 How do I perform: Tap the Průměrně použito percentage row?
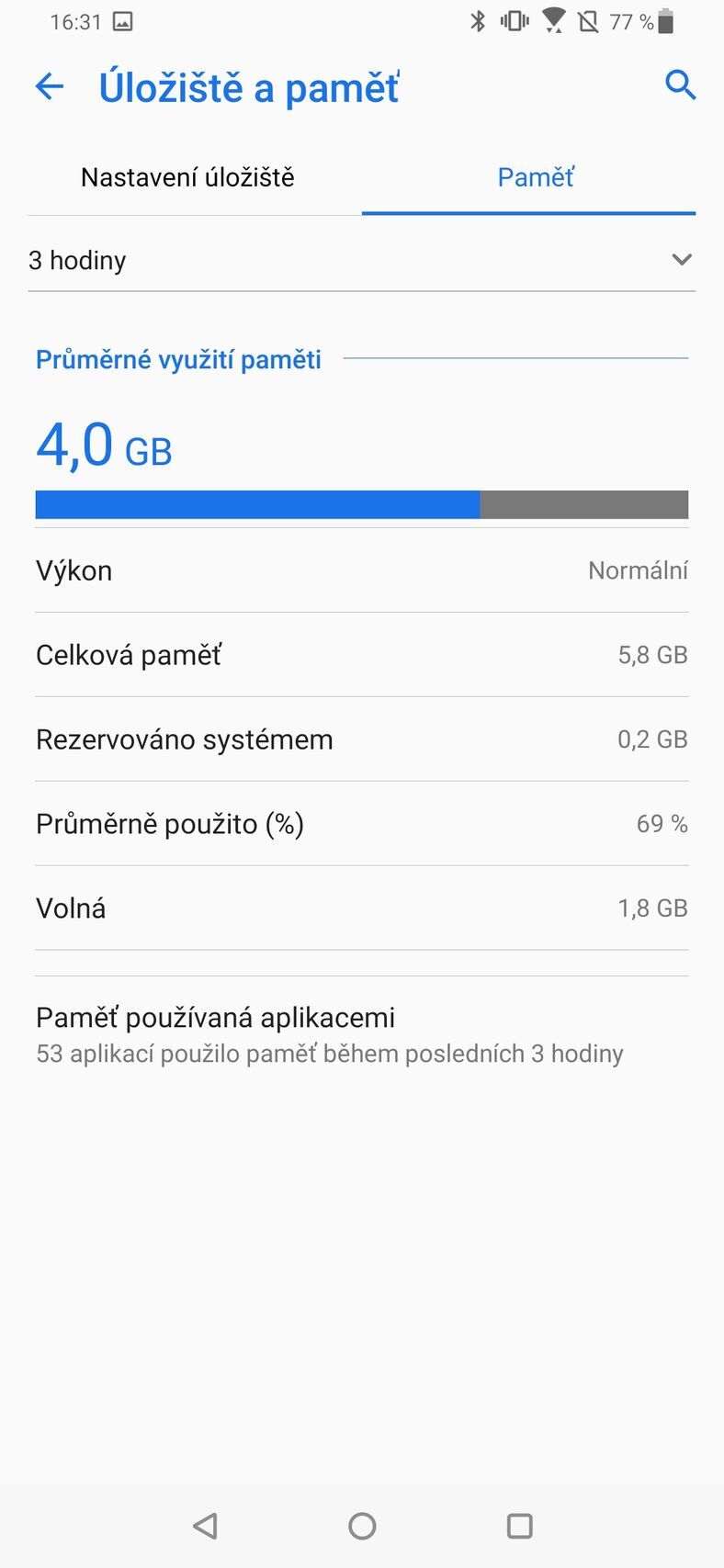tap(361, 823)
